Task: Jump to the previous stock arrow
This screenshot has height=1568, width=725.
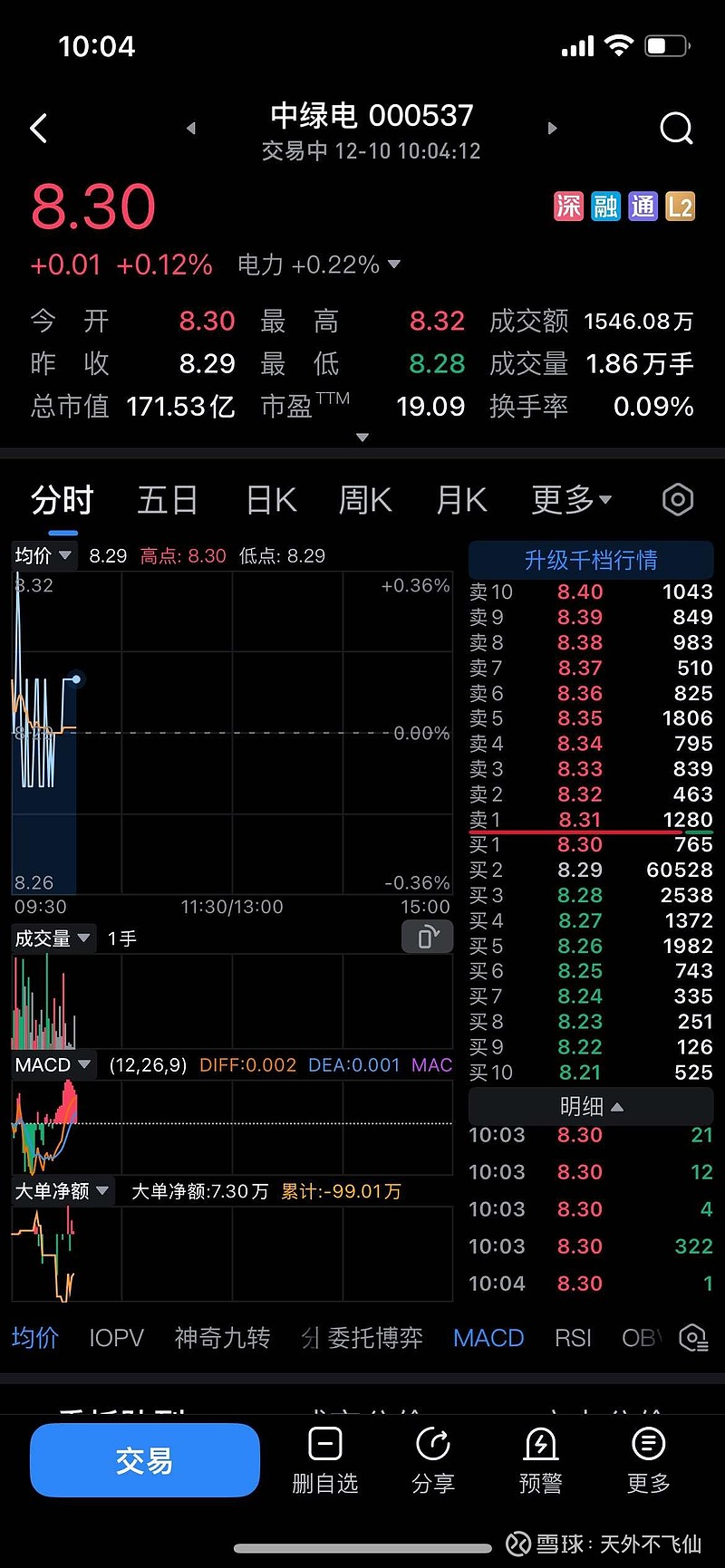Action: (x=191, y=129)
